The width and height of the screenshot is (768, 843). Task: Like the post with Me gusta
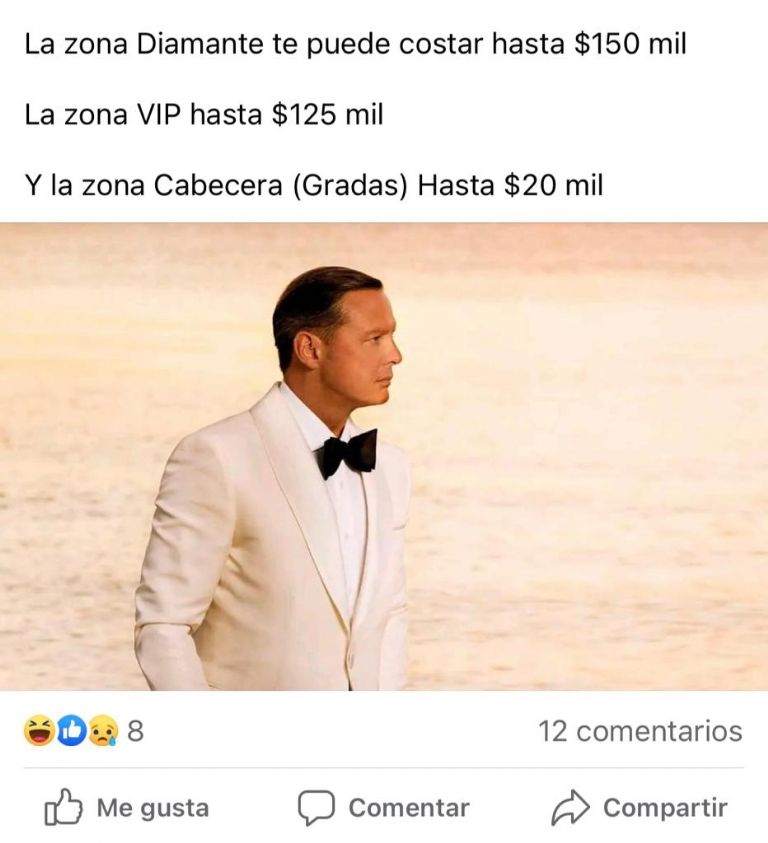click(127, 807)
